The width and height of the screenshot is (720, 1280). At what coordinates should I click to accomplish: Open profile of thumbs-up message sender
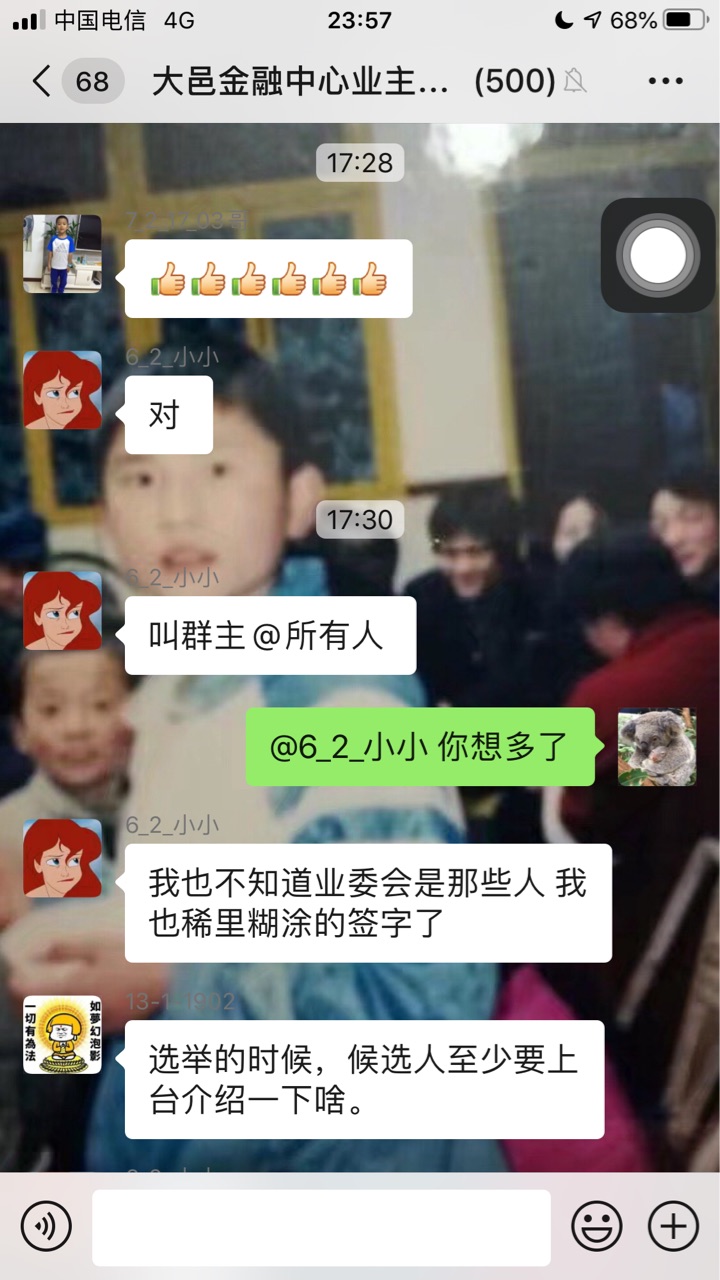[62, 254]
